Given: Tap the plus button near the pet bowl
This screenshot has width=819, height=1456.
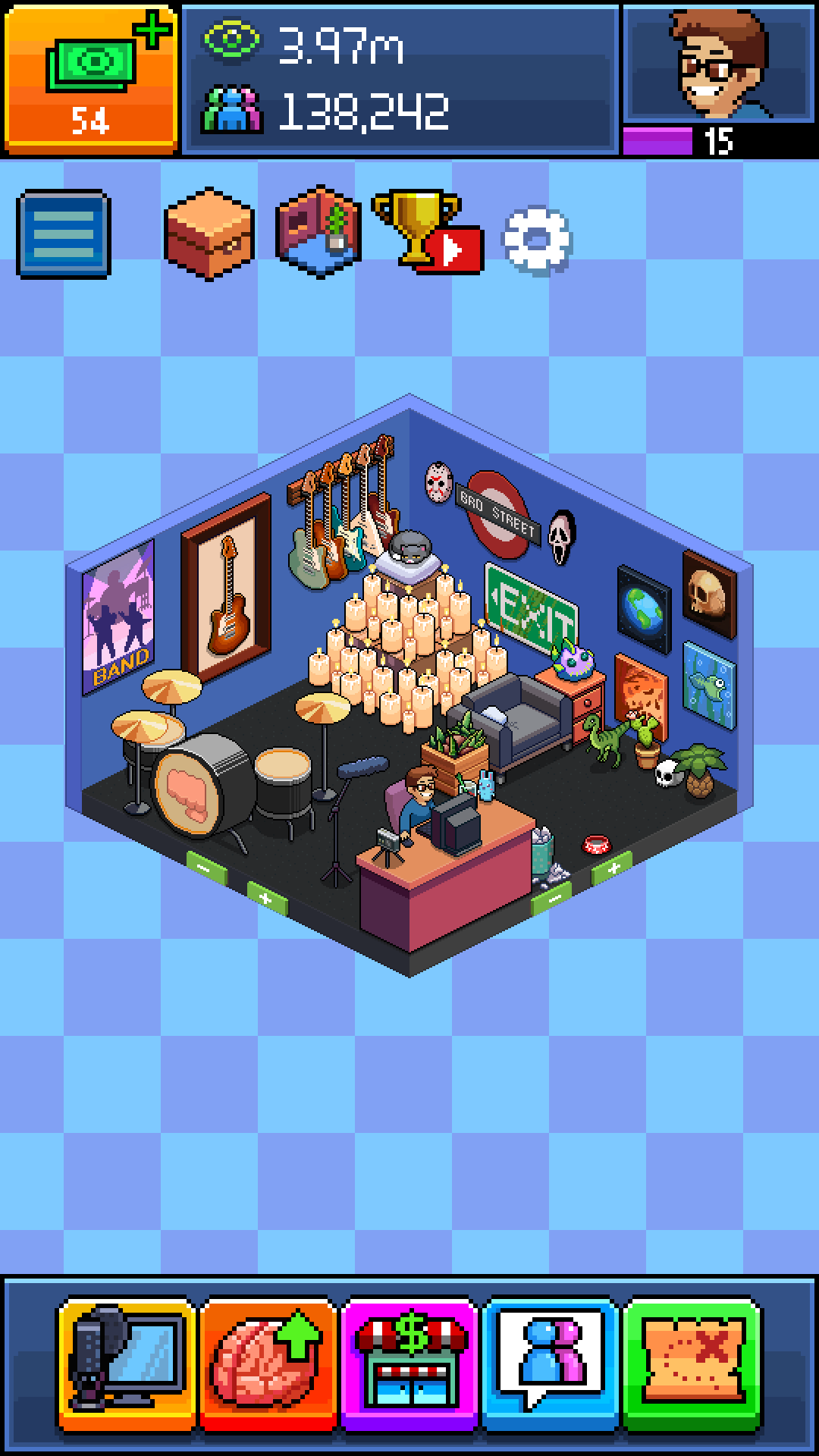Looking at the screenshot, I should click(x=612, y=867).
